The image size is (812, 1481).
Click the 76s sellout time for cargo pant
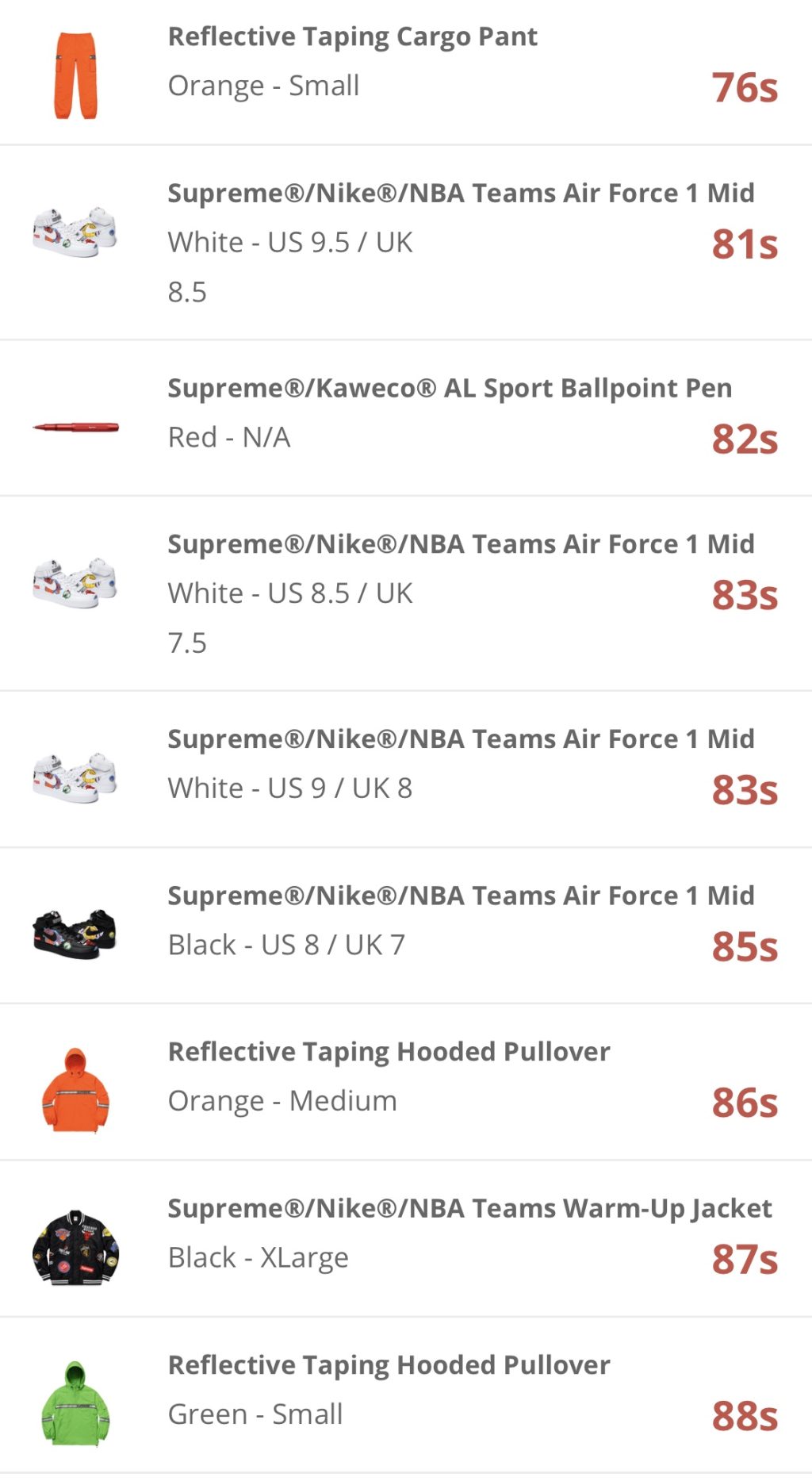(744, 86)
